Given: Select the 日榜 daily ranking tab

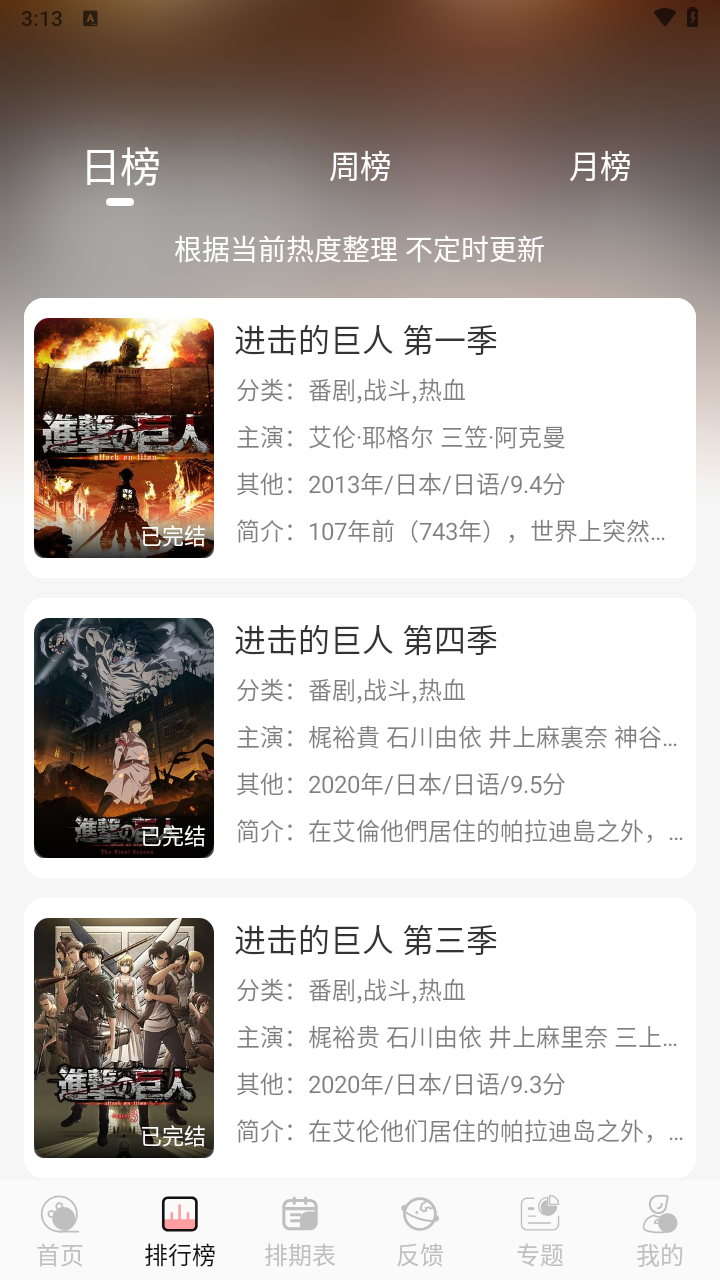Looking at the screenshot, I should (x=121, y=167).
